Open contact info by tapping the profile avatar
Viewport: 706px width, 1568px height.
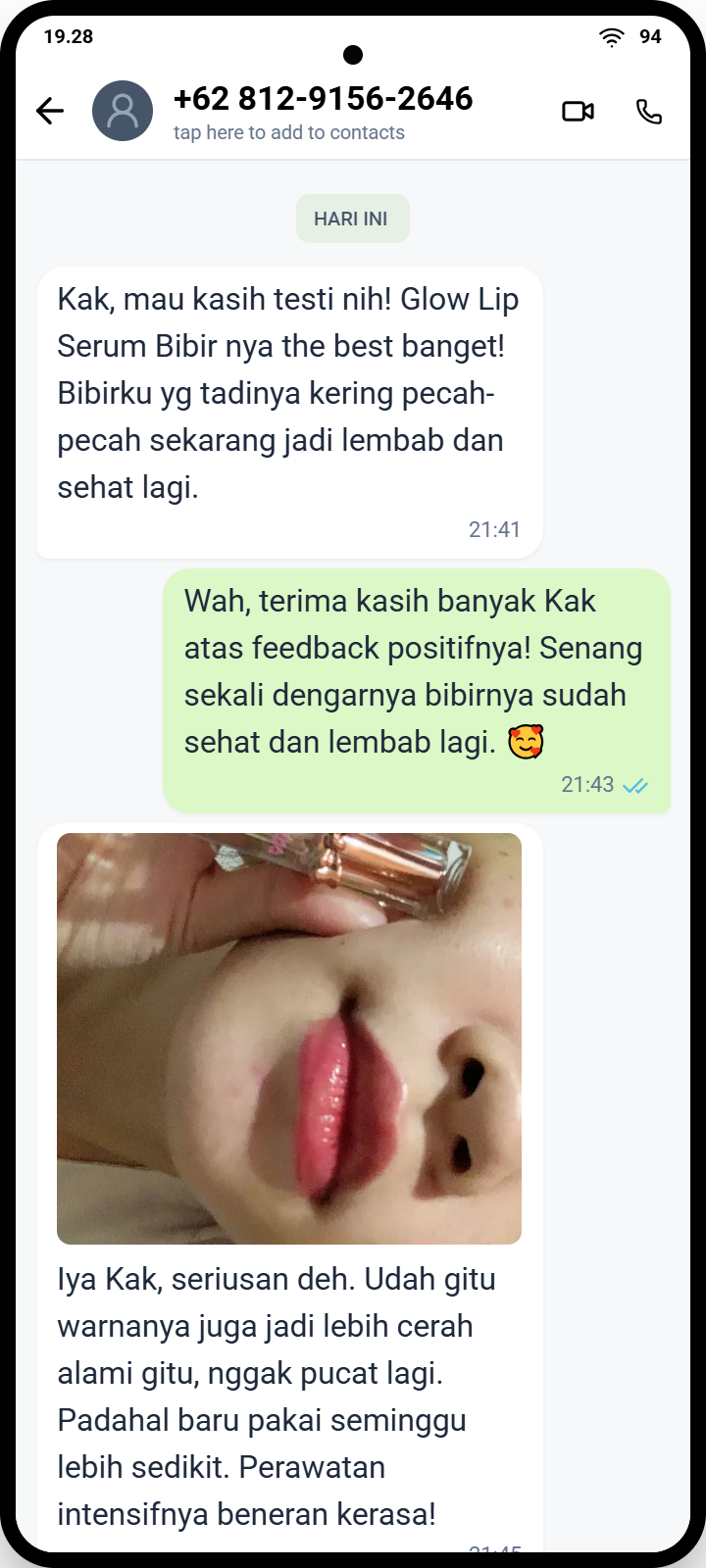[x=123, y=111]
